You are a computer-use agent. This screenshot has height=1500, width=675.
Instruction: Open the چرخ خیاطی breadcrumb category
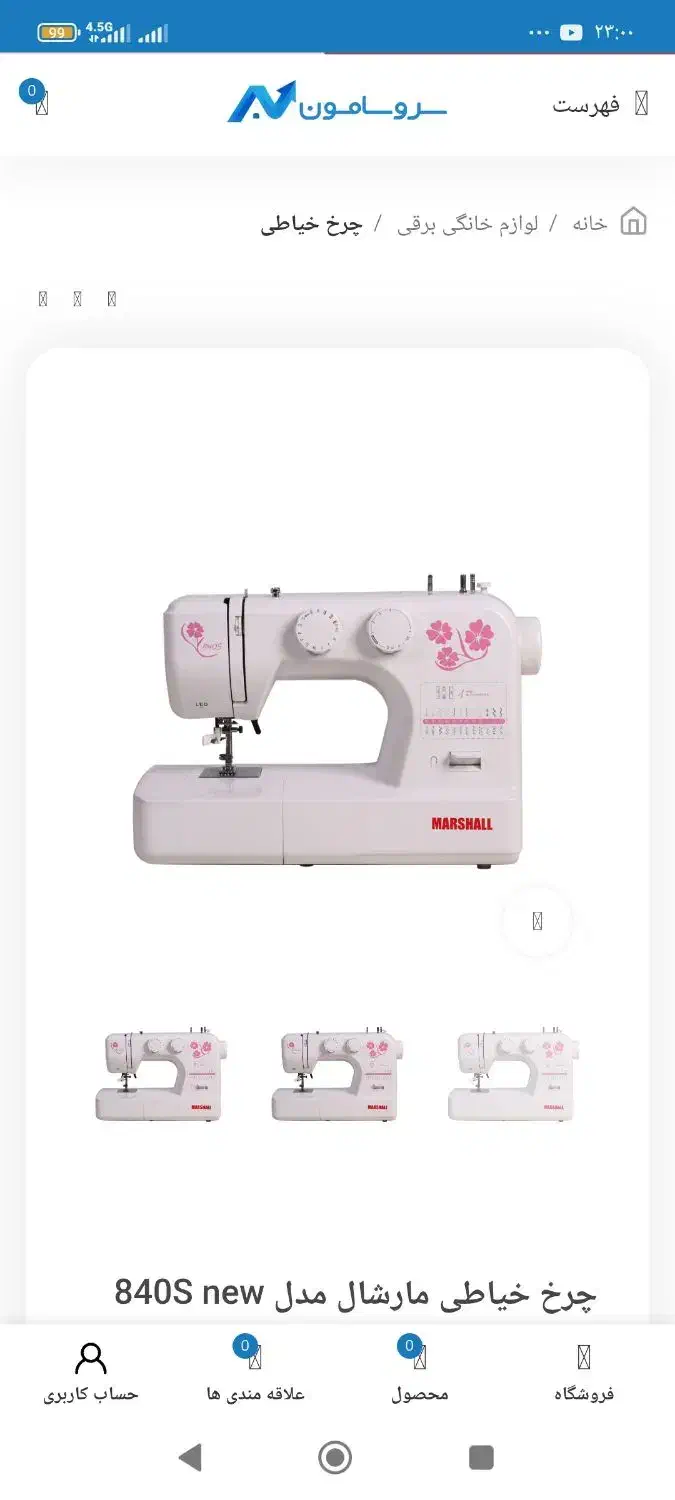point(311,223)
